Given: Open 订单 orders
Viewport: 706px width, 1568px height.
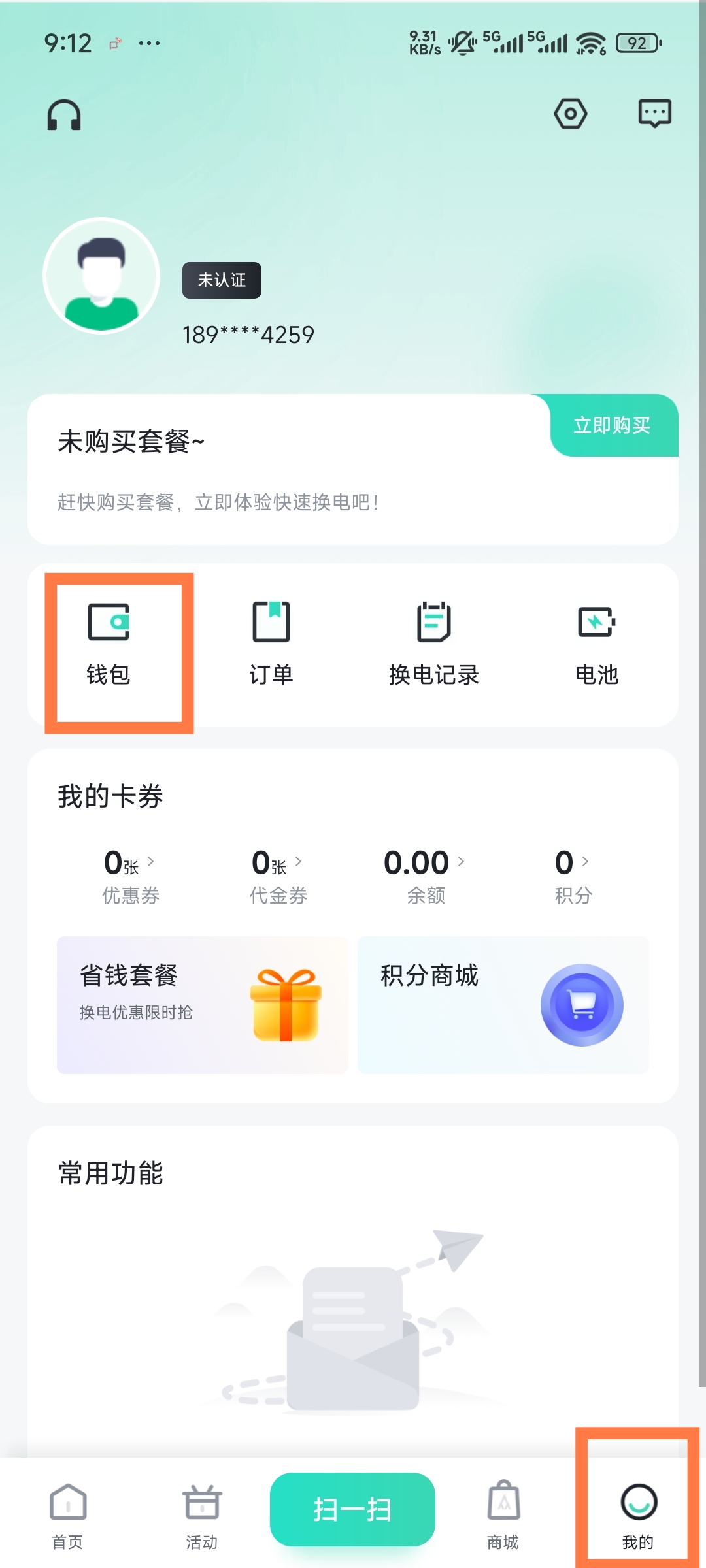Looking at the screenshot, I should coord(271,644).
